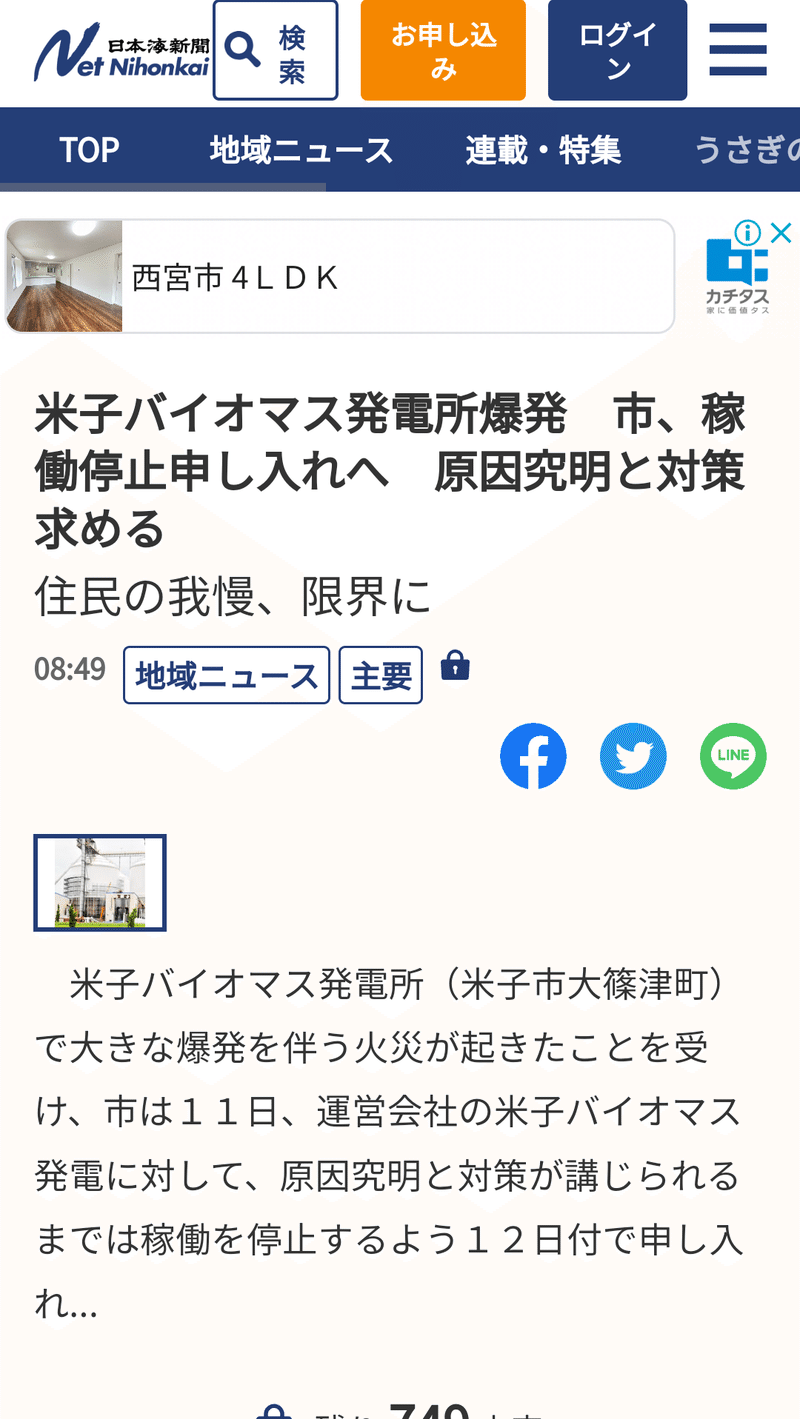Screen dimensions: 800x1419
Task: Share the article via LINE
Action: [733, 756]
